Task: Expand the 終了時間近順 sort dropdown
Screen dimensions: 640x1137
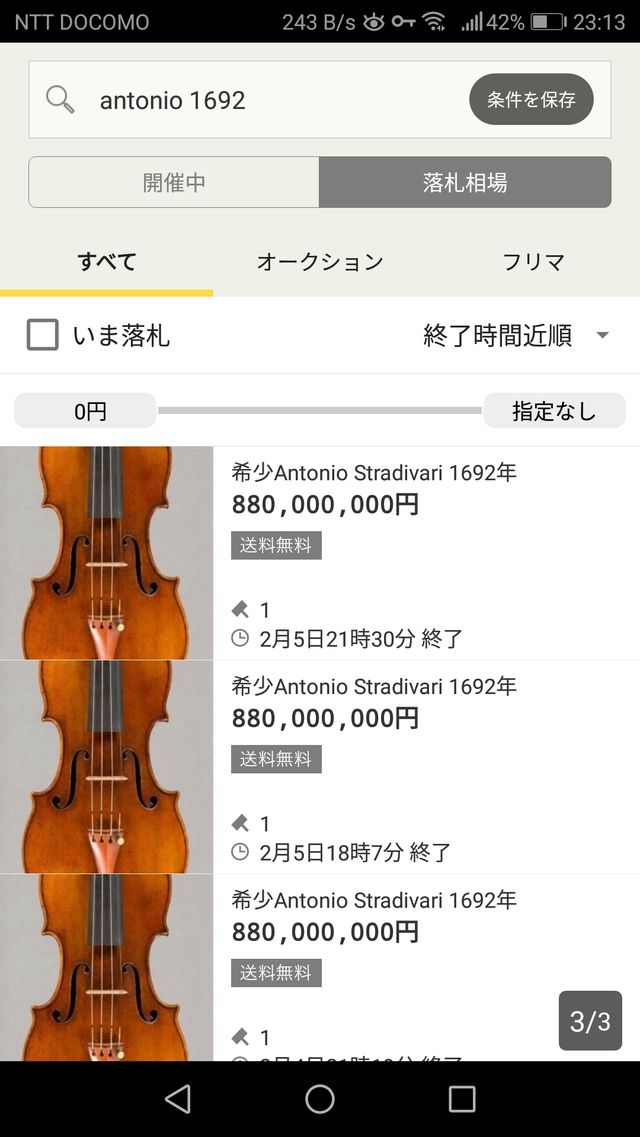Action: point(515,335)
